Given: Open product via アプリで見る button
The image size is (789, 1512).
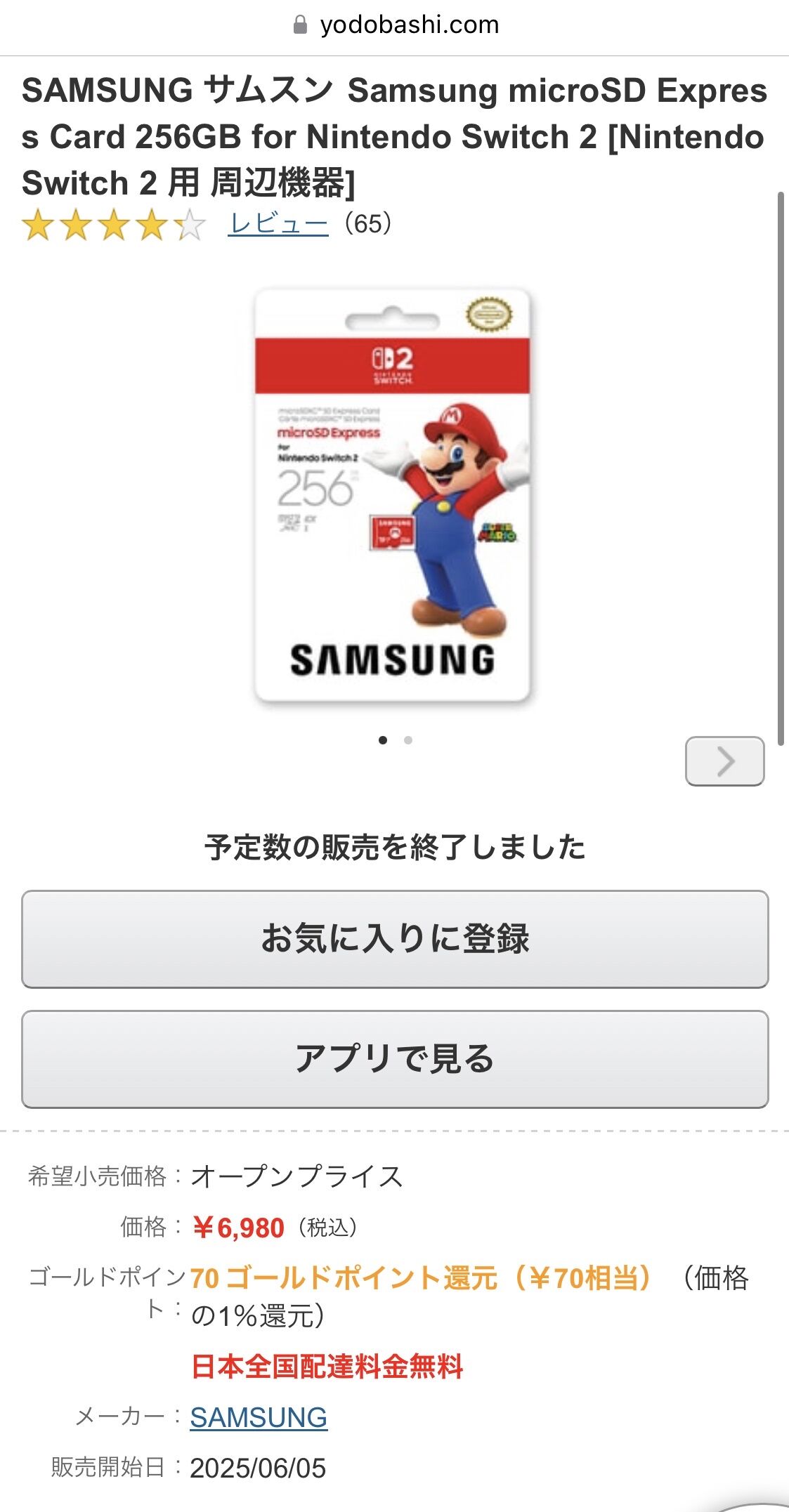Looking at the screenshot, I should coord(395,1059).
